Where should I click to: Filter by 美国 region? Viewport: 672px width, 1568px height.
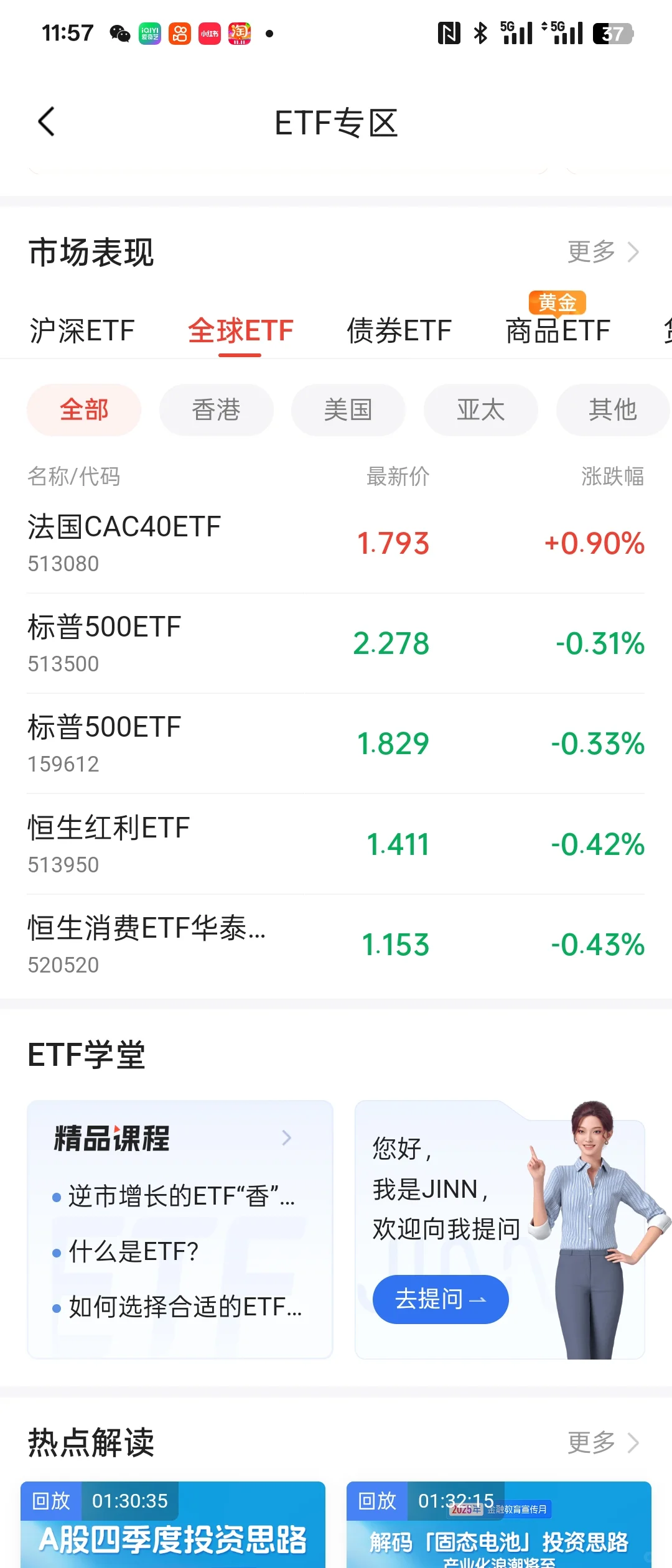[x=348, y=410]
